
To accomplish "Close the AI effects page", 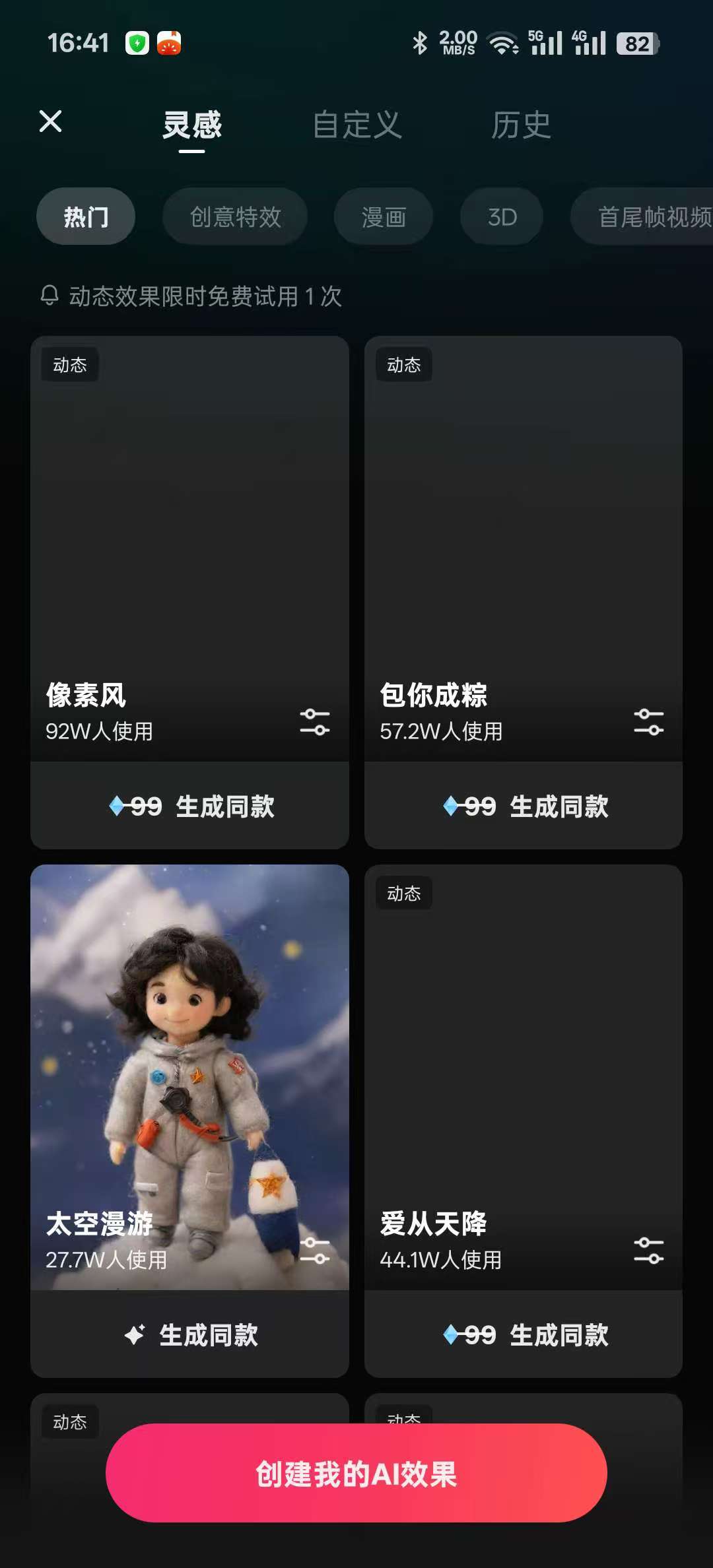I will click(50, 121).
